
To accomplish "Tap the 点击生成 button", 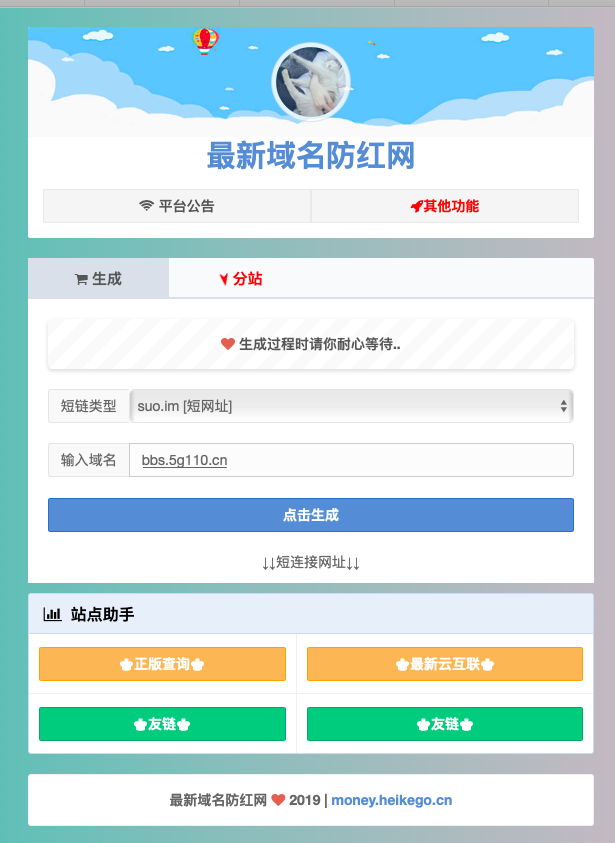I will [x=311, y=515].
